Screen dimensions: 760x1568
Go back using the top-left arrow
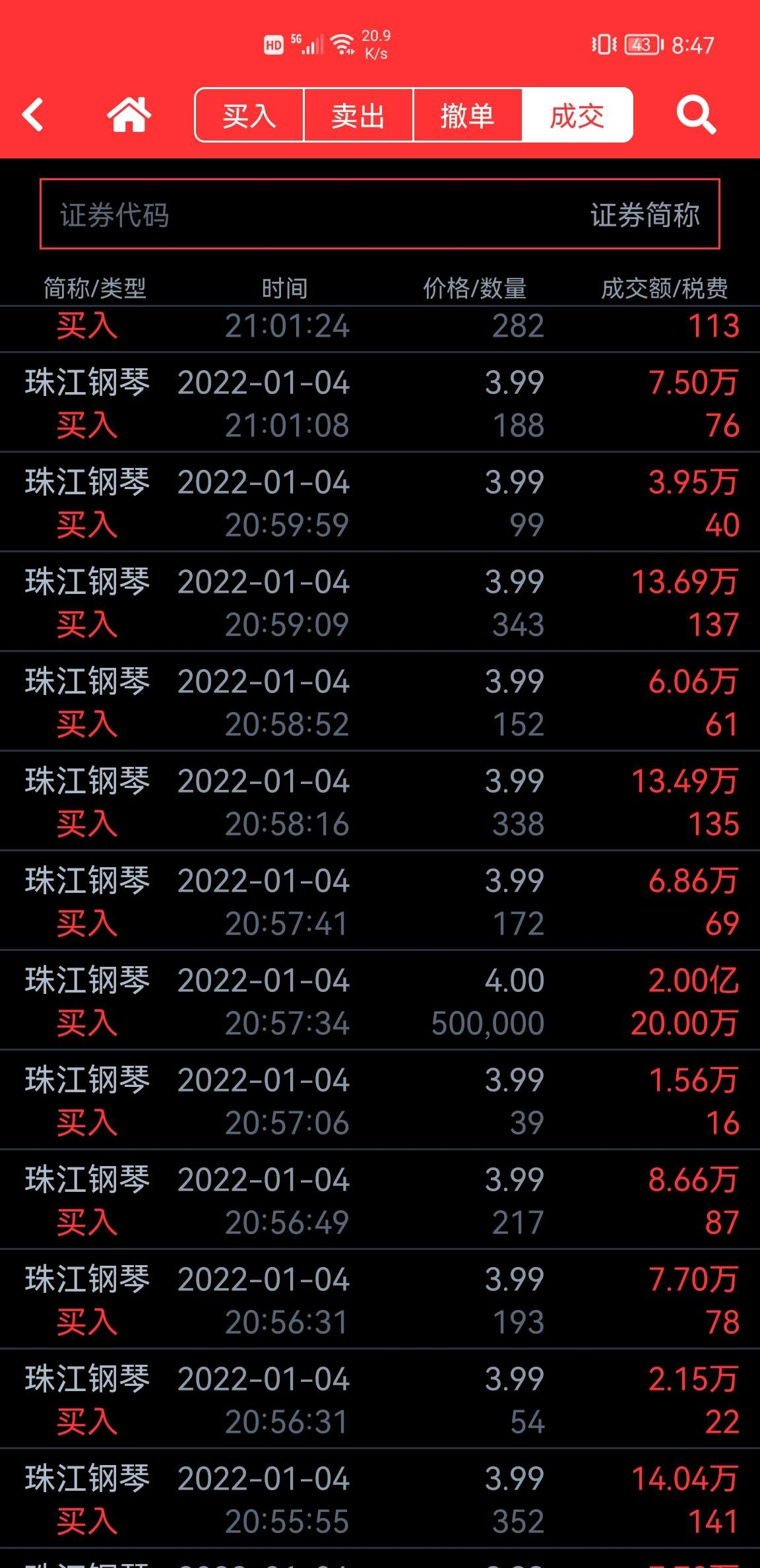tap(33, 115)
